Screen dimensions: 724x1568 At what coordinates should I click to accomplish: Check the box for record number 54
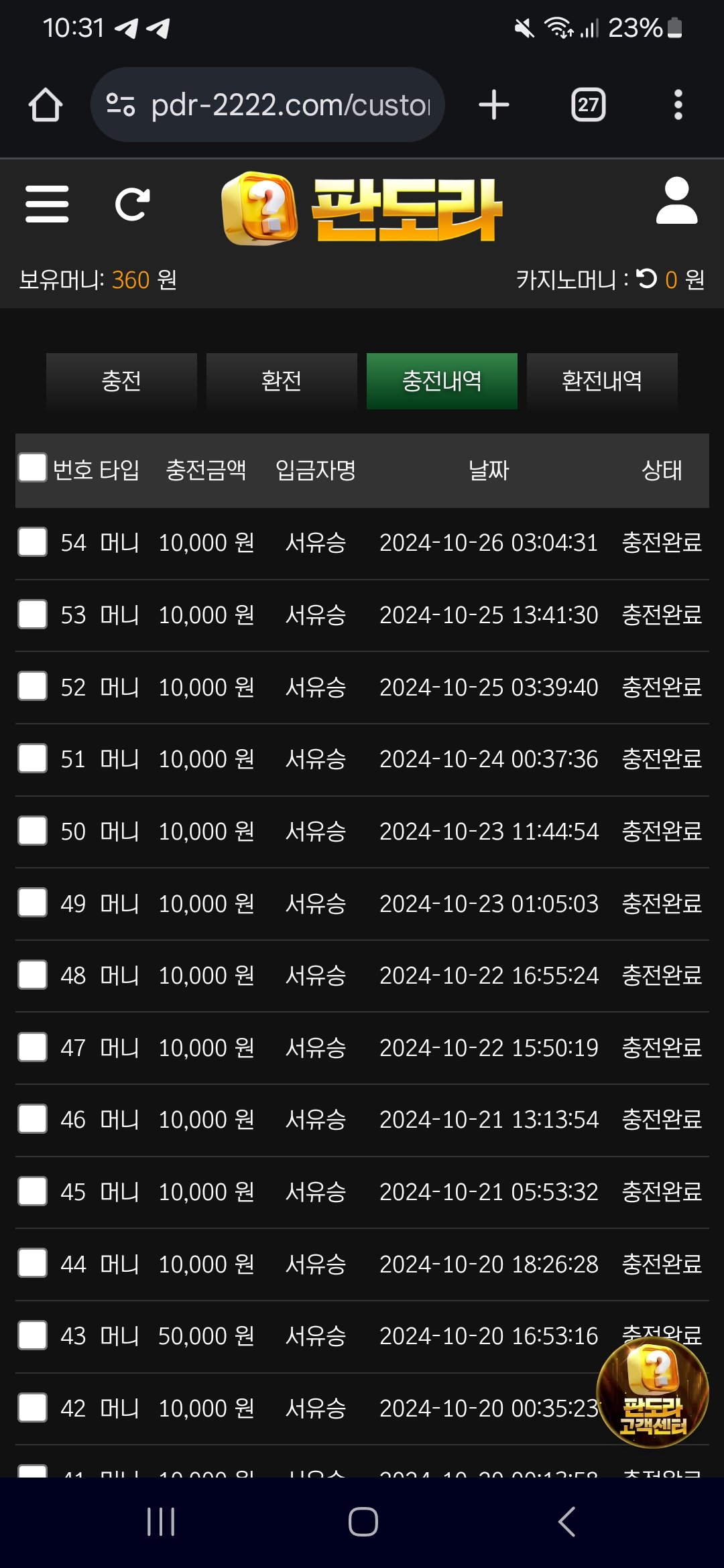(x=32, y=542)
